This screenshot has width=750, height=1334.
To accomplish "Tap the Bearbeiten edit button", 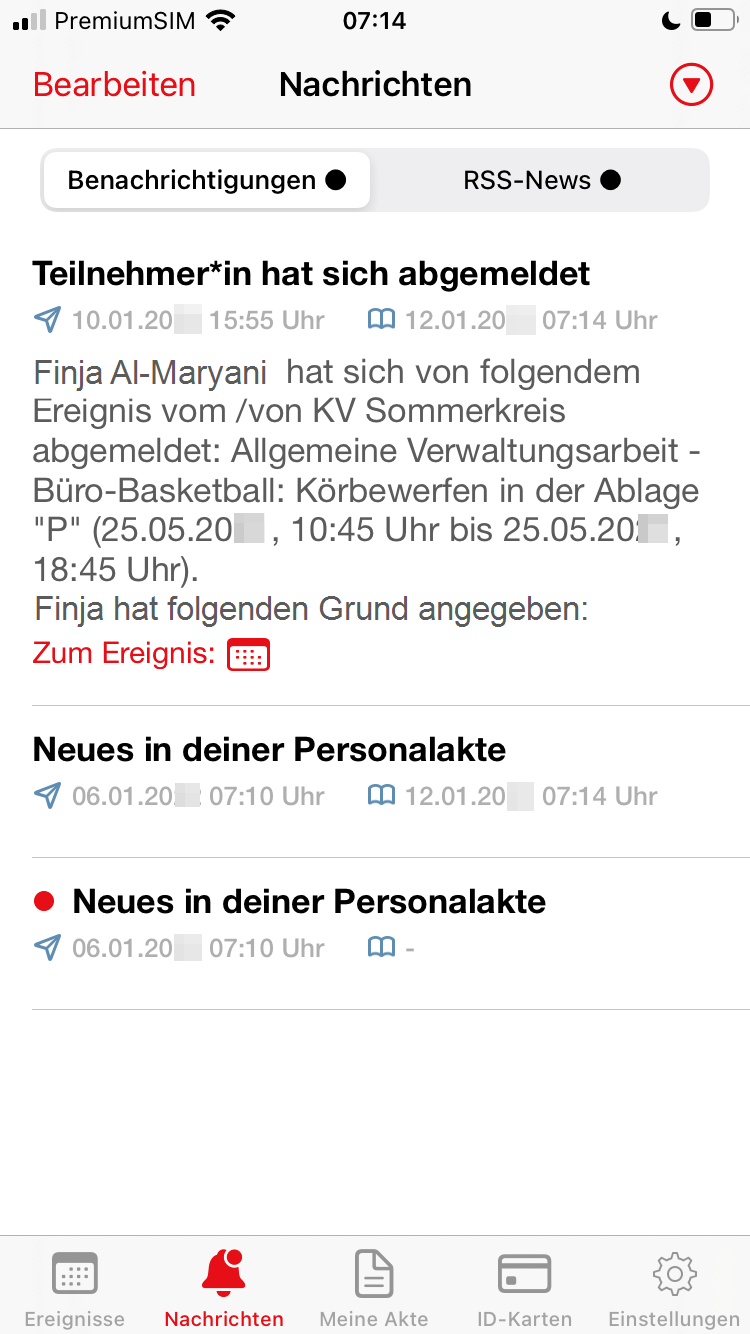I will [114, 85].
